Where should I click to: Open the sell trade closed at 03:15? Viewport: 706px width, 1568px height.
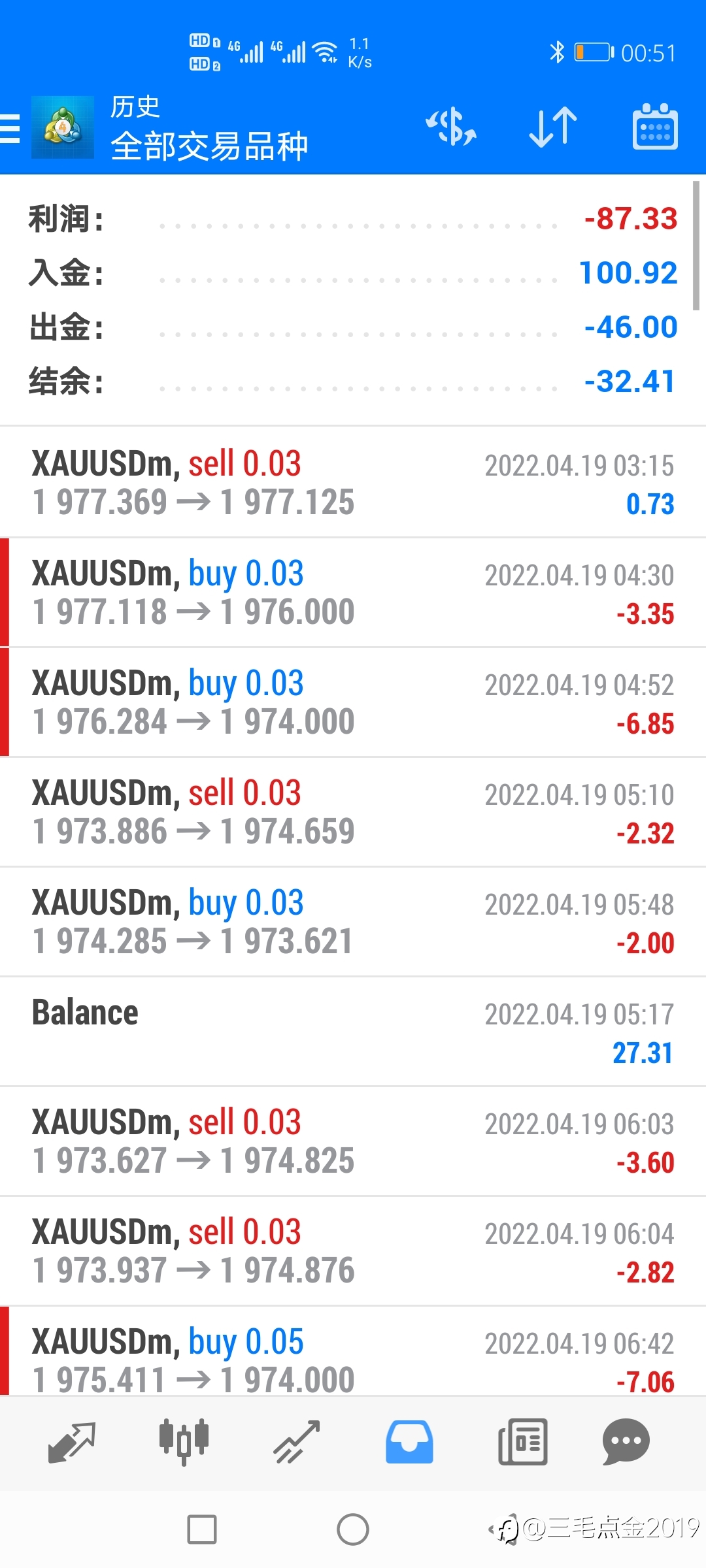(x=353, y=482)
